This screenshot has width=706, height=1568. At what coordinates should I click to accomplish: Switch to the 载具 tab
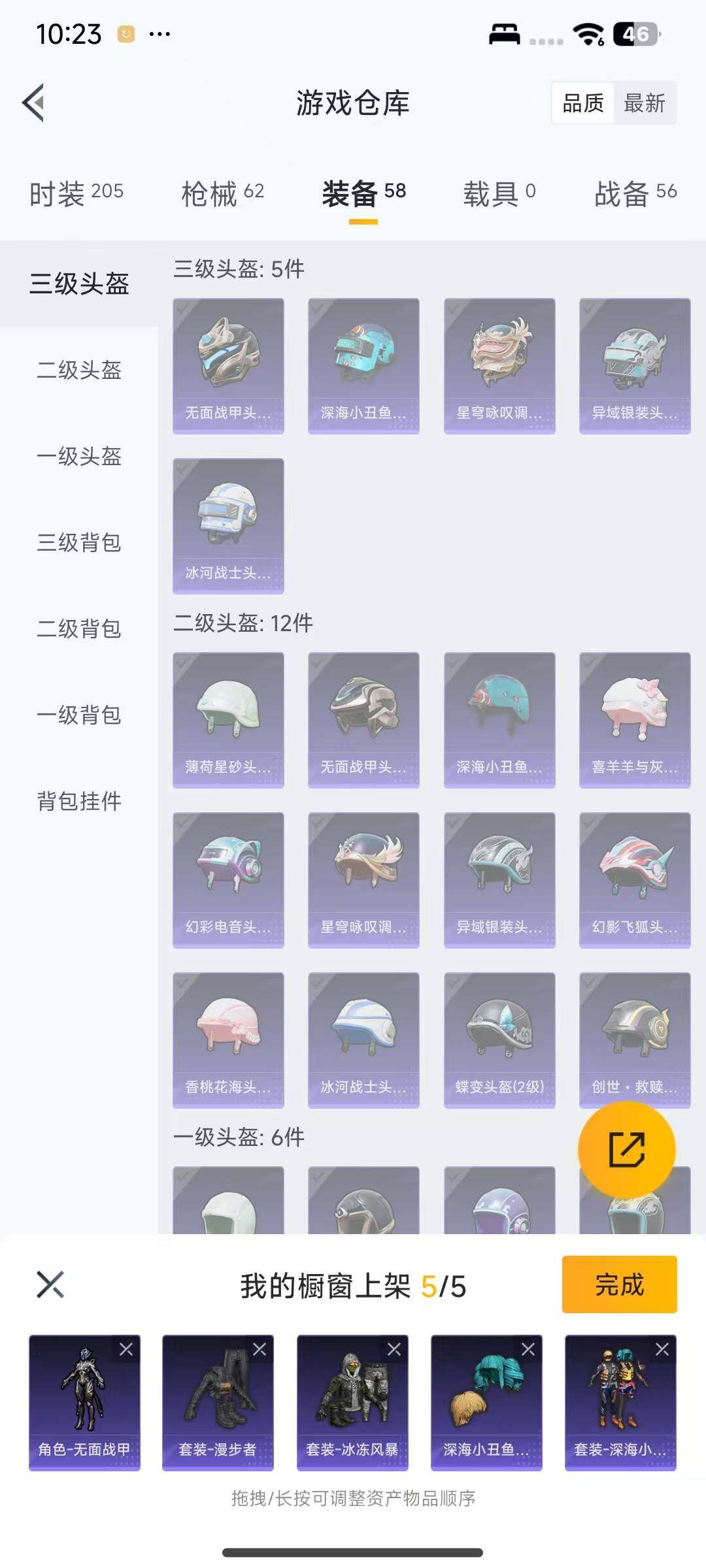(499, 193)
